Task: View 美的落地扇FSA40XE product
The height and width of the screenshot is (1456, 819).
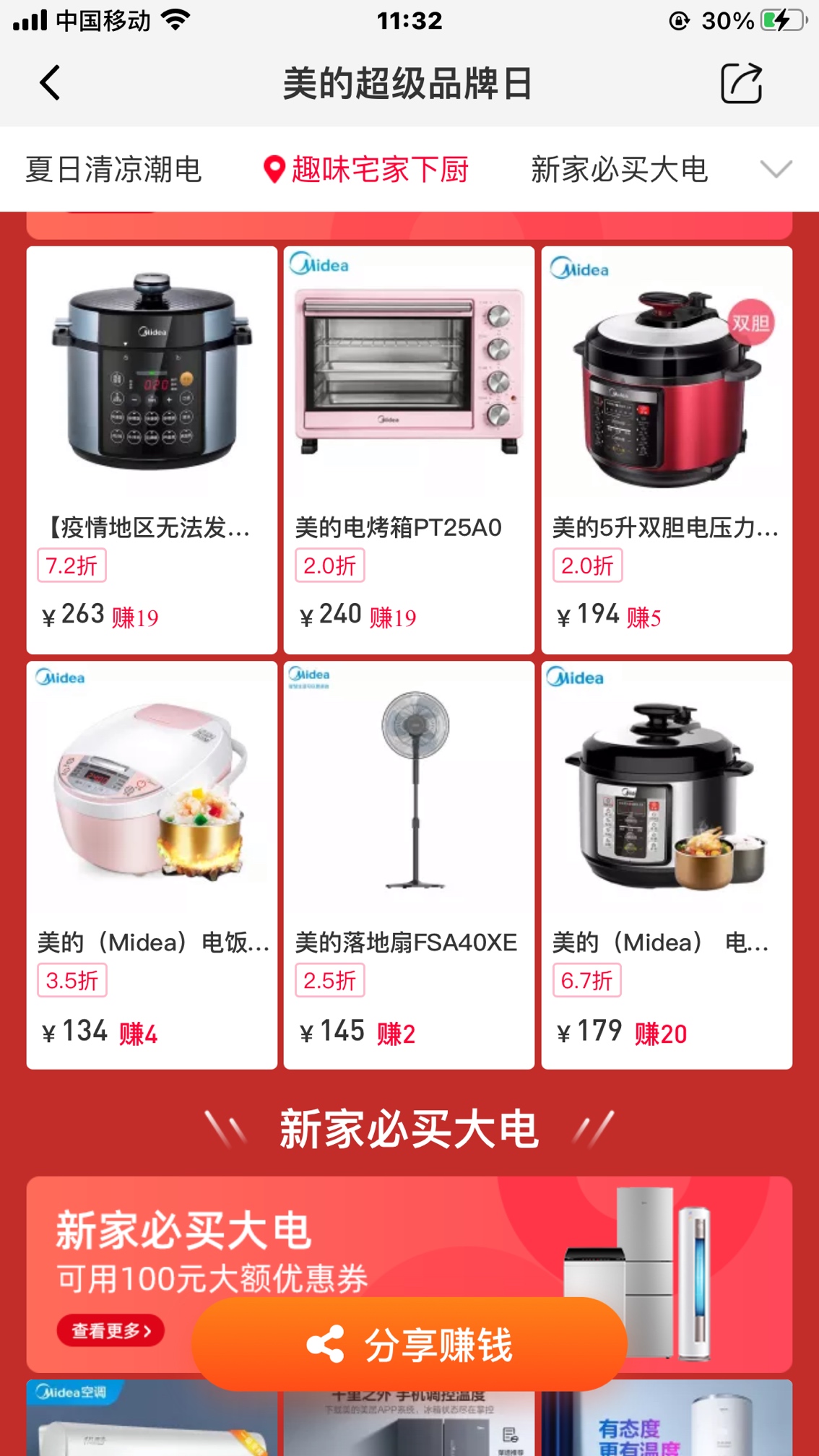Action: pyautogui.click(x=409, y=864)
